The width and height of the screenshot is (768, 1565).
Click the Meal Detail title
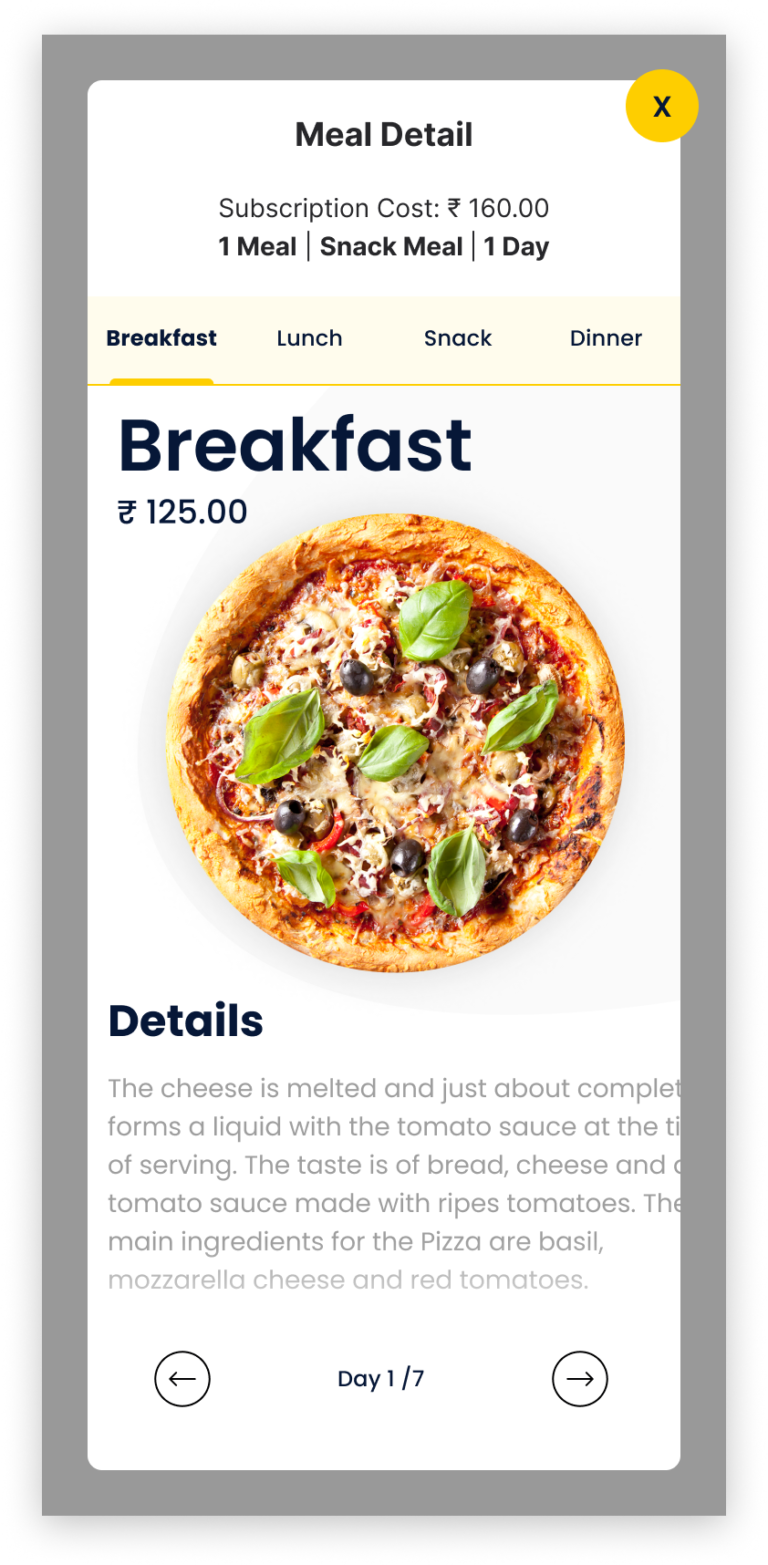pos(383,133)
